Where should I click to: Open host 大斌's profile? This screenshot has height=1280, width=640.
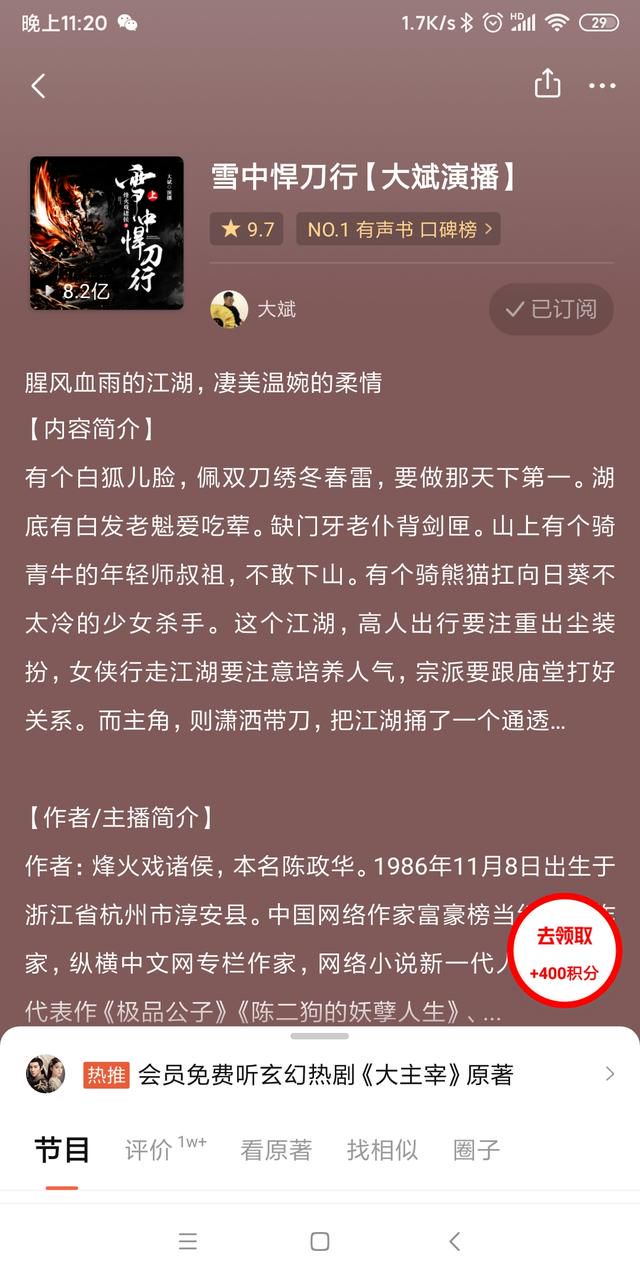click(x=253, y=309)
